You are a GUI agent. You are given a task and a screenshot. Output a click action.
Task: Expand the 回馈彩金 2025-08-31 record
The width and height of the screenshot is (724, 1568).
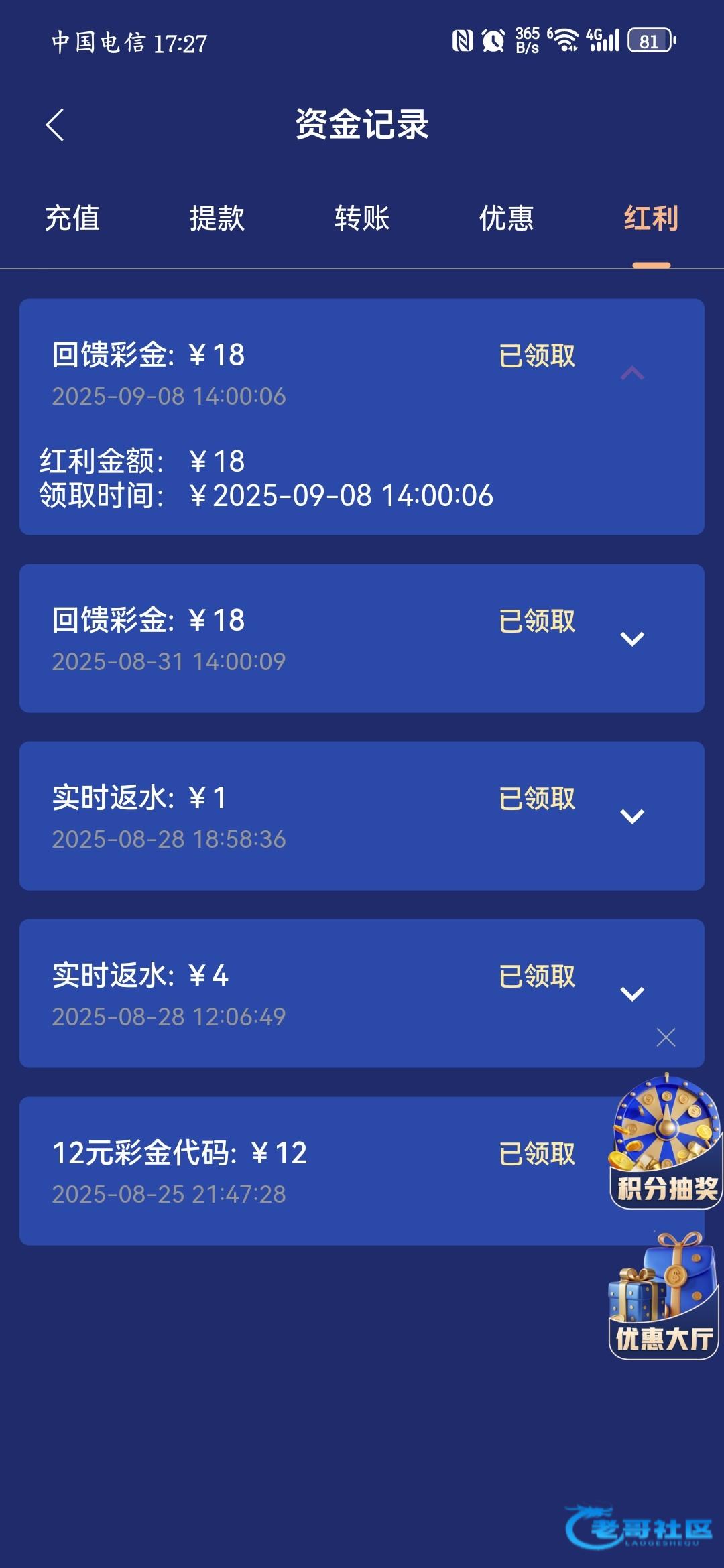click(x=631, y=639)
